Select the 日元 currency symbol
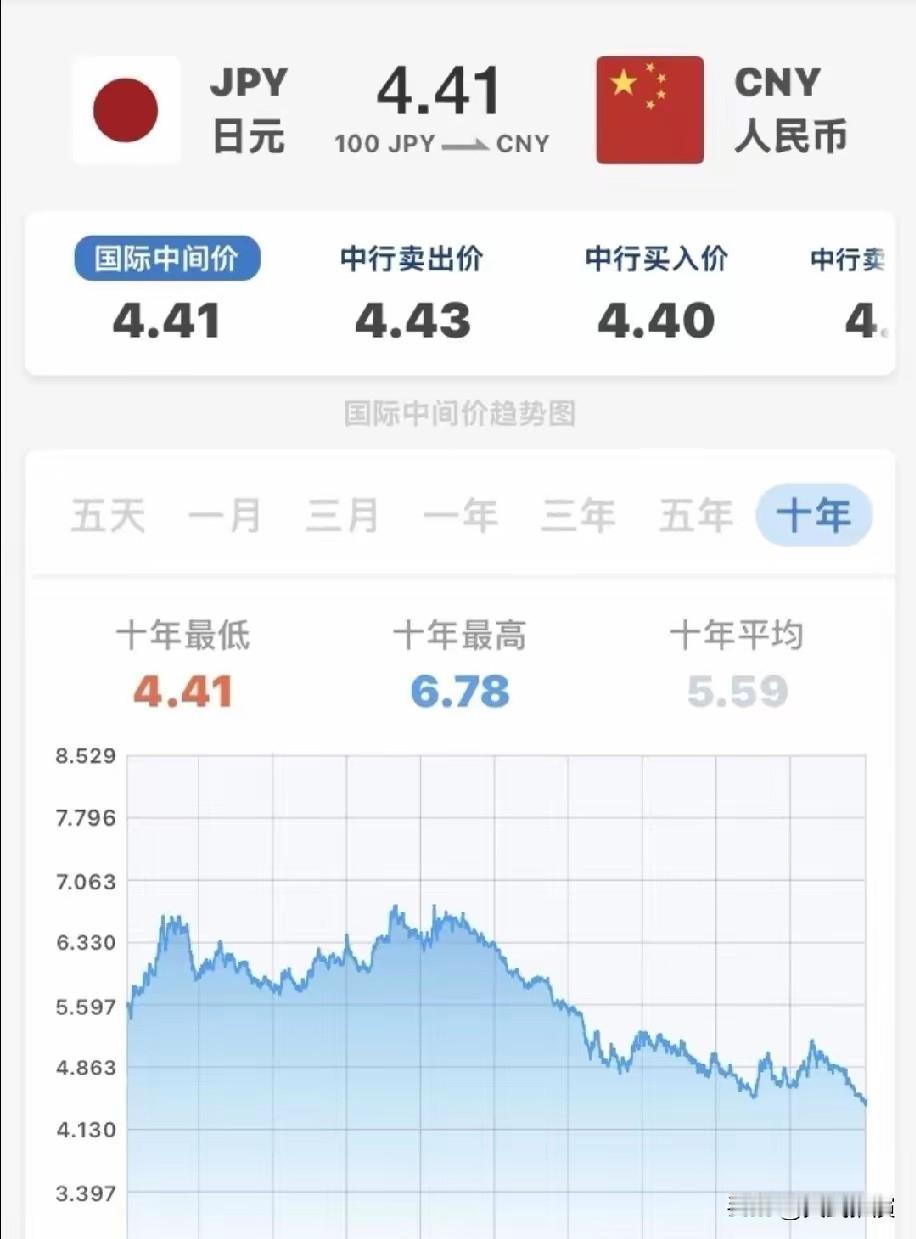916x1239 pixels. click(250, 140)
